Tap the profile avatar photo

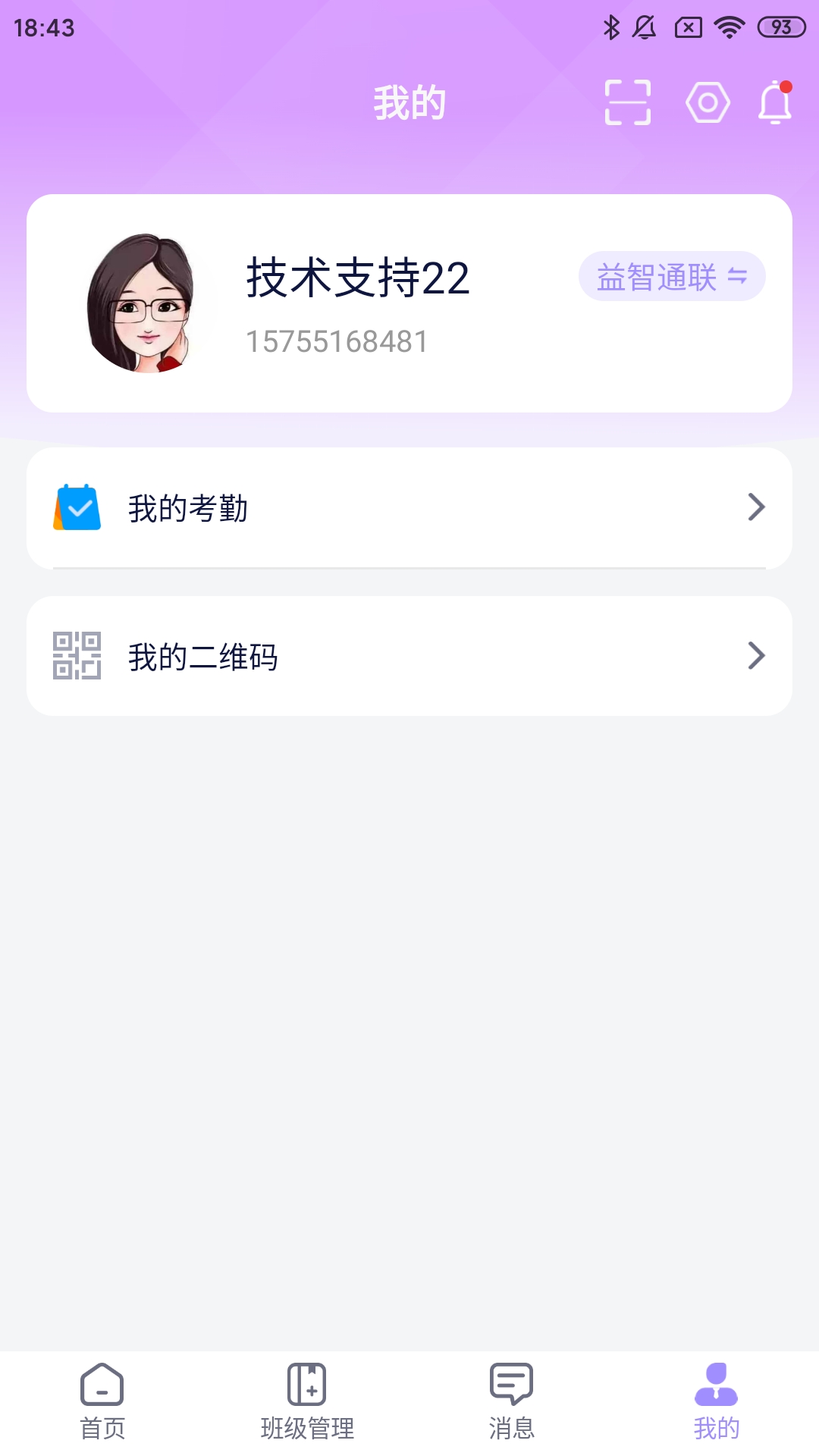click(x=146, y=305)
